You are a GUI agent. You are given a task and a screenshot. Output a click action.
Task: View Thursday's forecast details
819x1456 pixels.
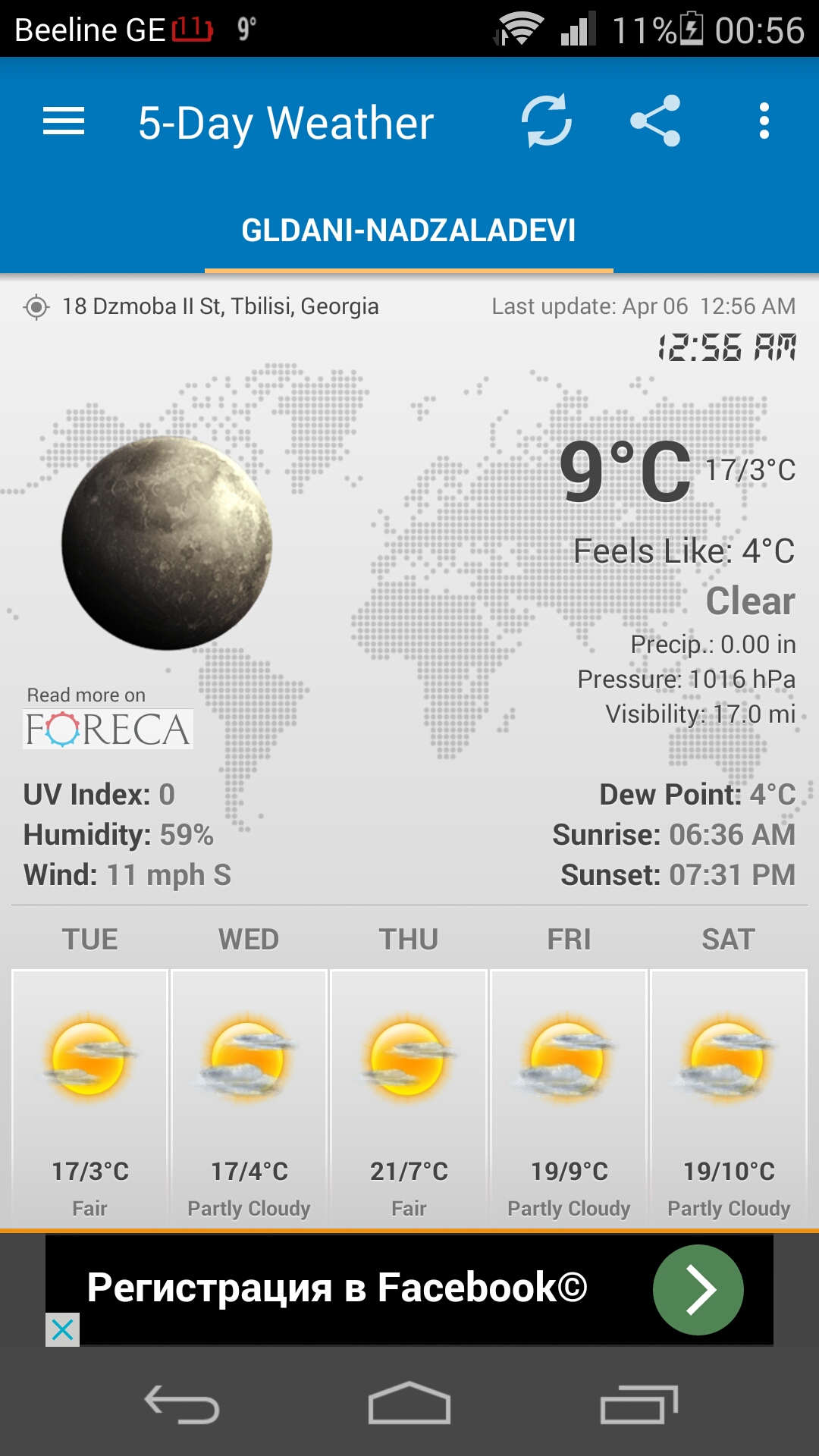click(409, 1096)
